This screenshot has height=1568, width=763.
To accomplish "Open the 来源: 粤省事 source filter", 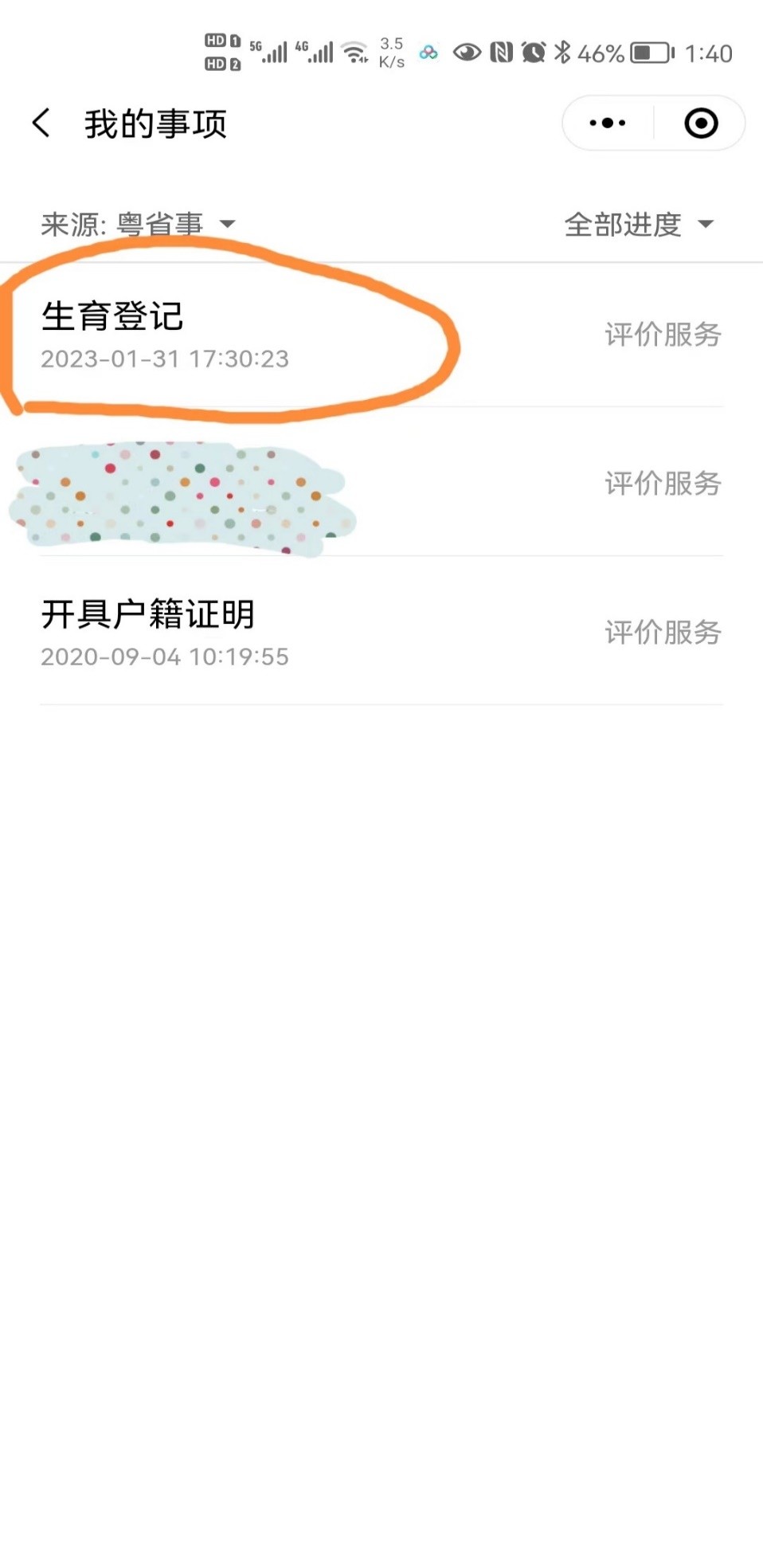I will 127,224.
